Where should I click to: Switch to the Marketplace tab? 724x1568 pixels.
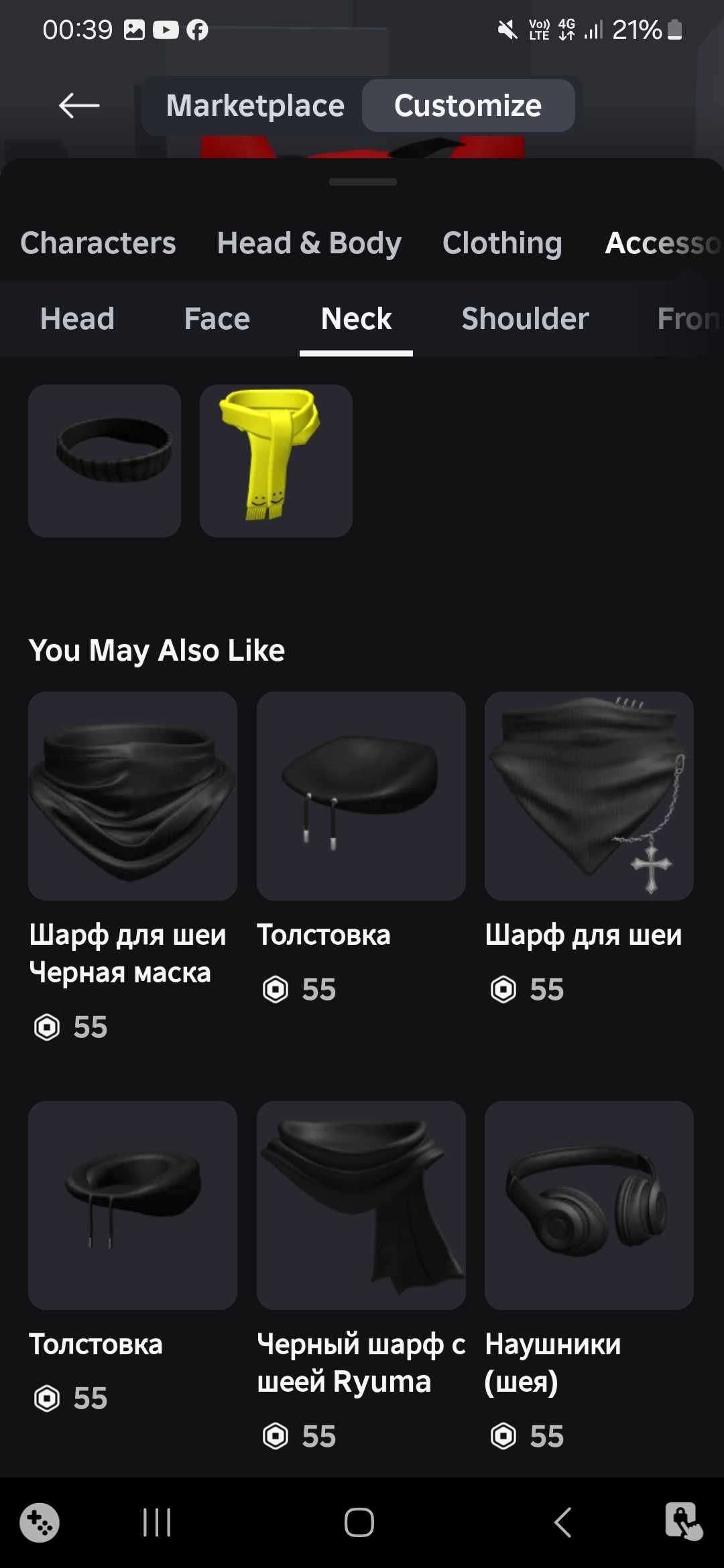[x=255, y=106]
